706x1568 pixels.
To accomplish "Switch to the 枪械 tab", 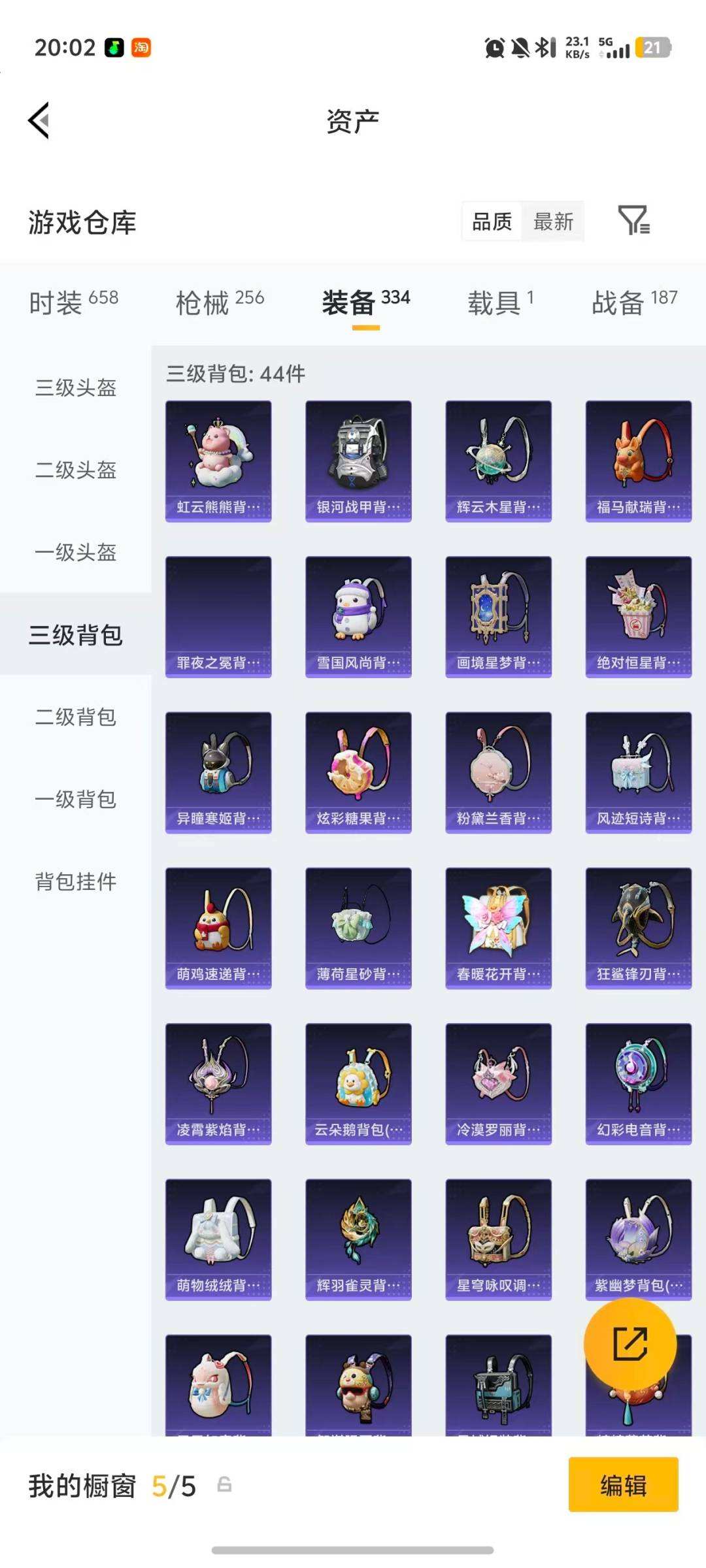I will 220,302.
